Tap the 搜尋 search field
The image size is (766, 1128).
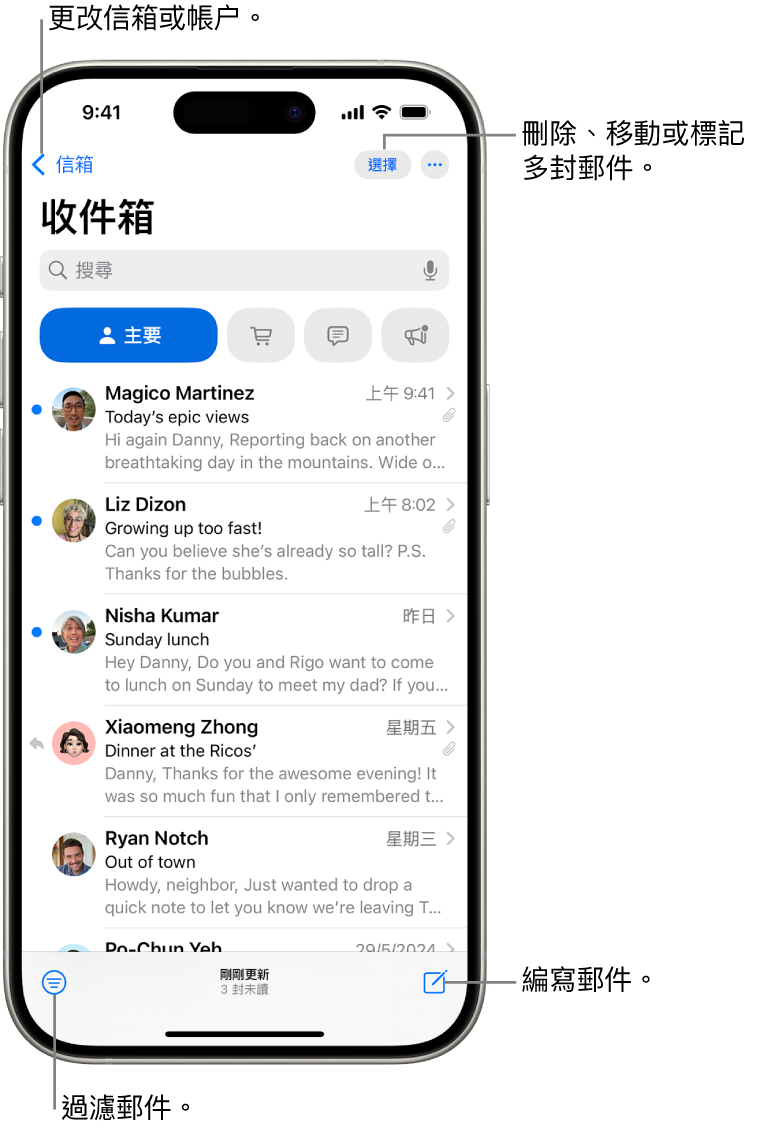[230, 270]
